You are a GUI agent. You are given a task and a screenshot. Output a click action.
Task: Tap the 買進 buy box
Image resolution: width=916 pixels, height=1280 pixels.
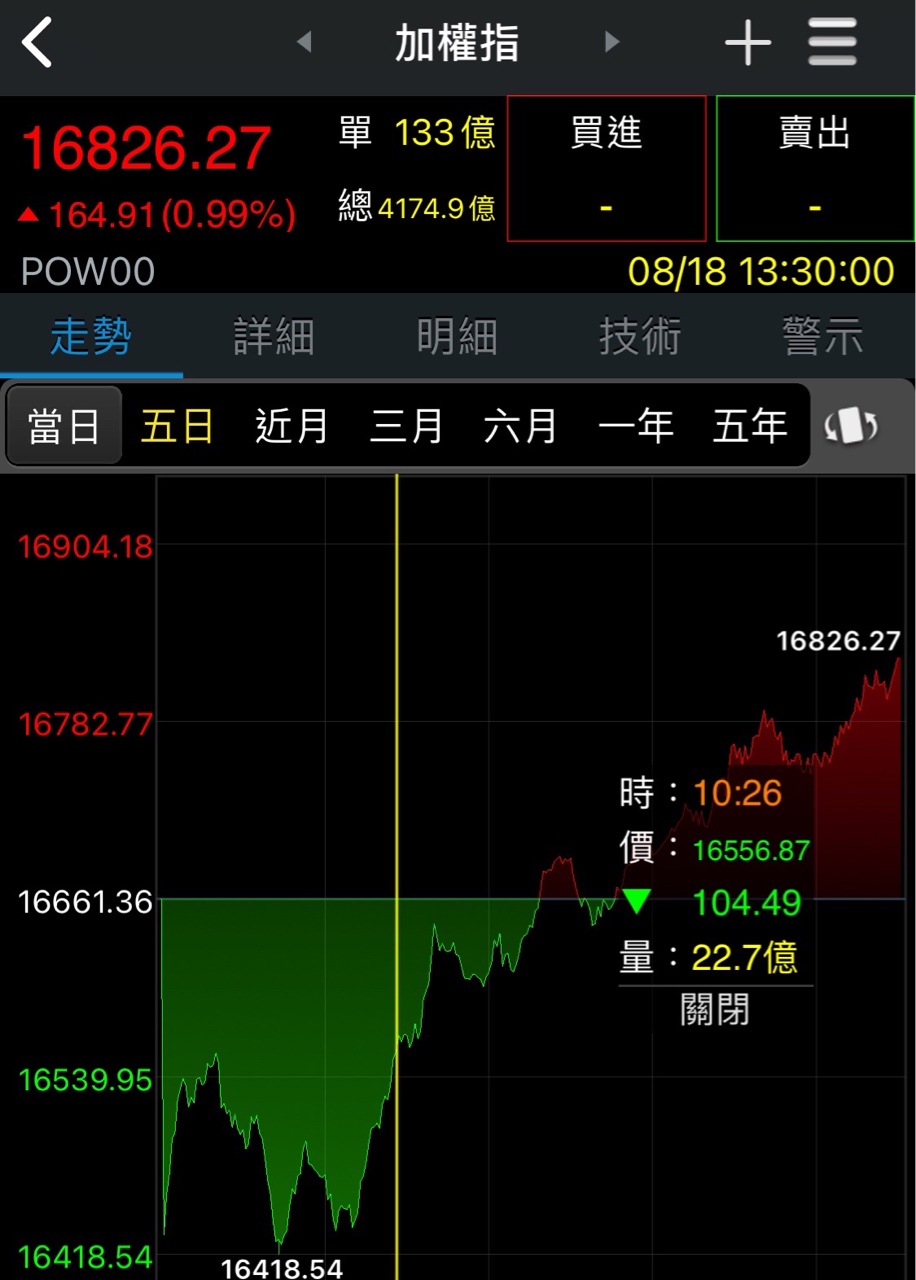coord(606,168)
